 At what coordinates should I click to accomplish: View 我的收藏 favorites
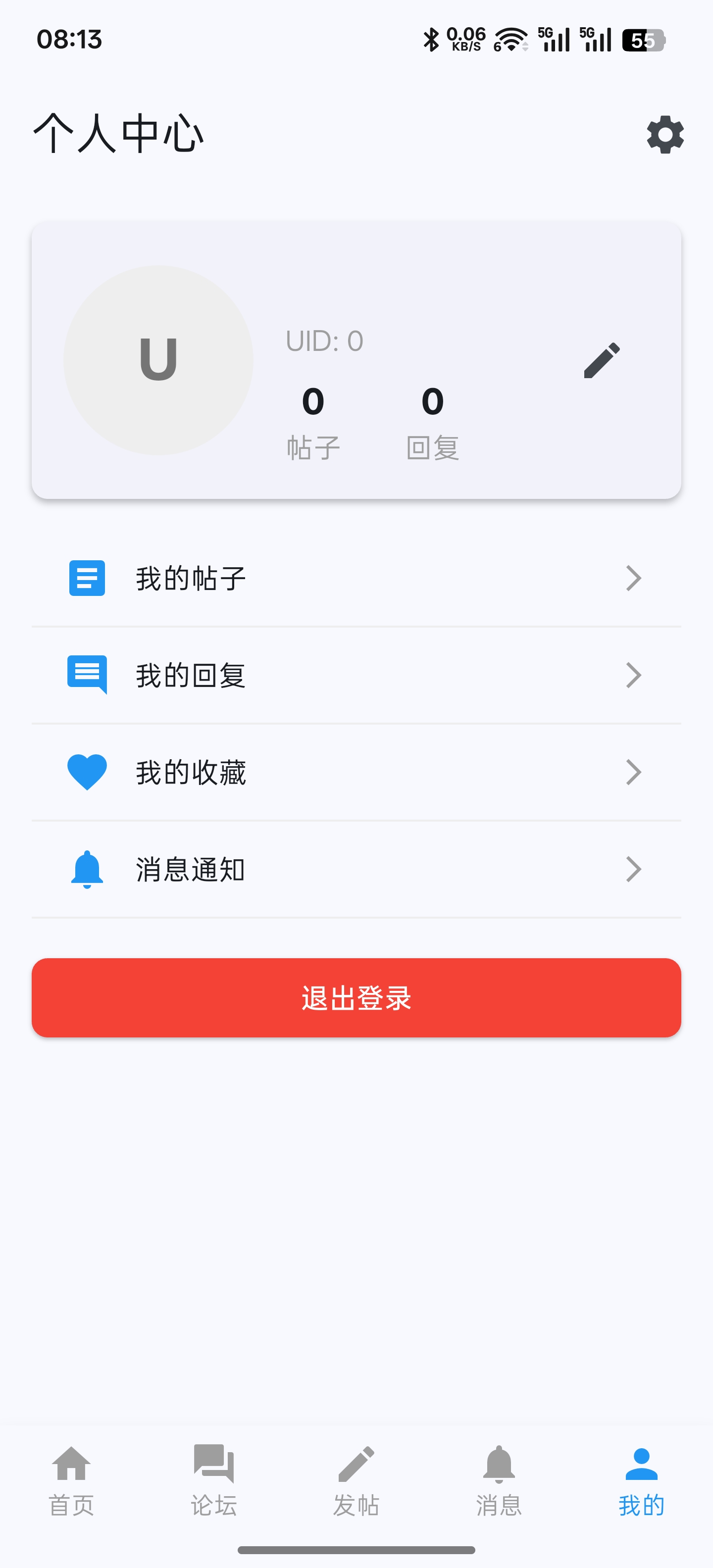tap(356, 773)
